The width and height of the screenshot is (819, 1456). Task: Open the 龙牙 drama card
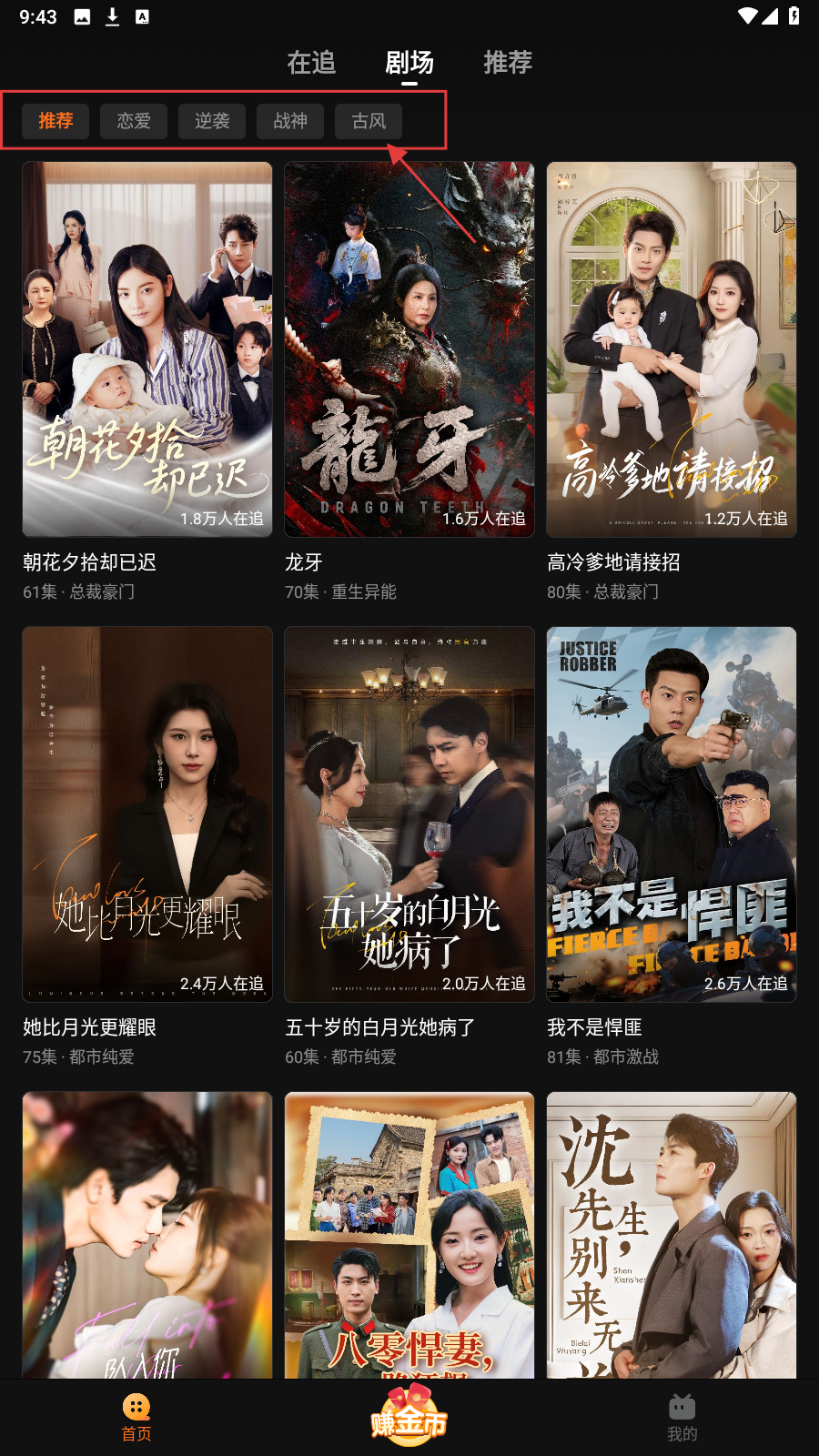click(x=409, y=350)
